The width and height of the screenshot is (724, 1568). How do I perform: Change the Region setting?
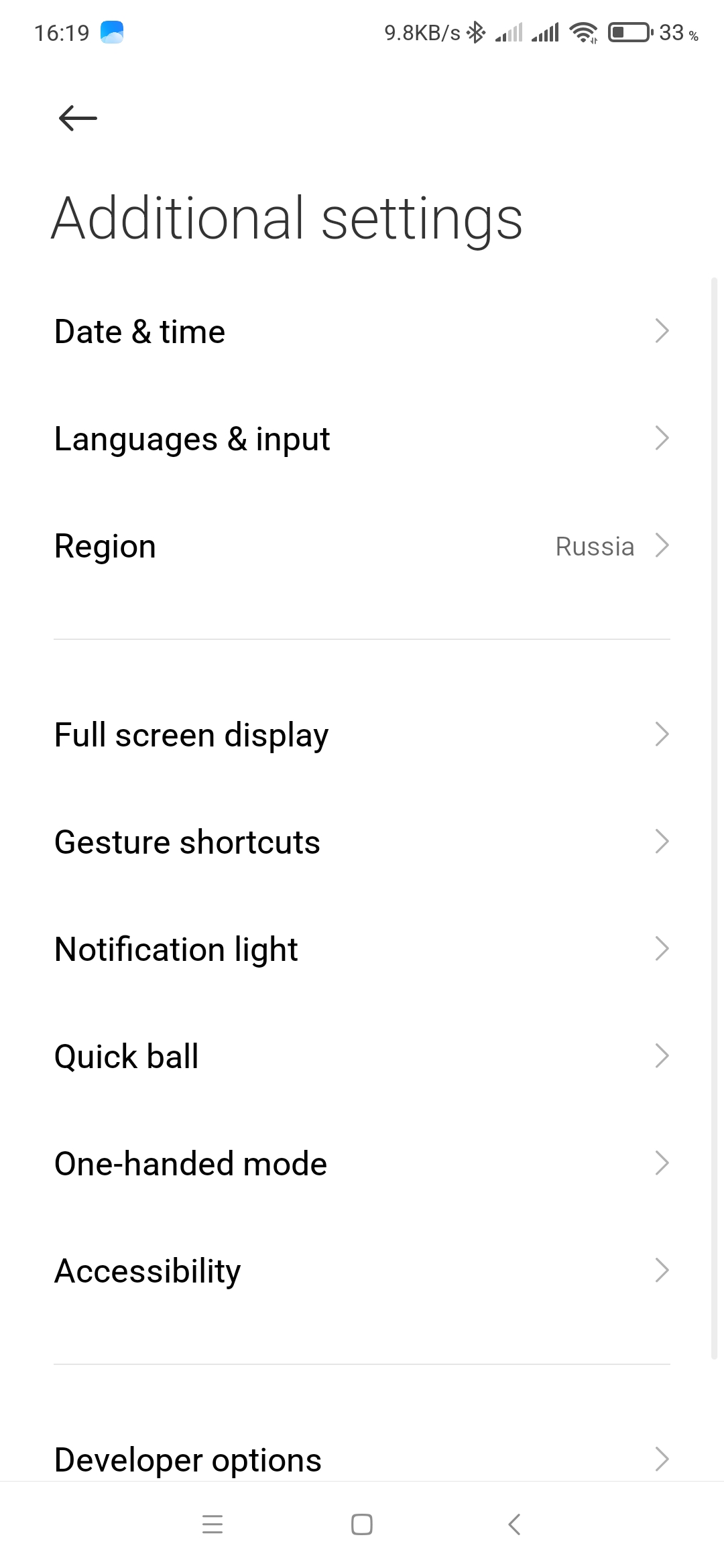(362, 545)
